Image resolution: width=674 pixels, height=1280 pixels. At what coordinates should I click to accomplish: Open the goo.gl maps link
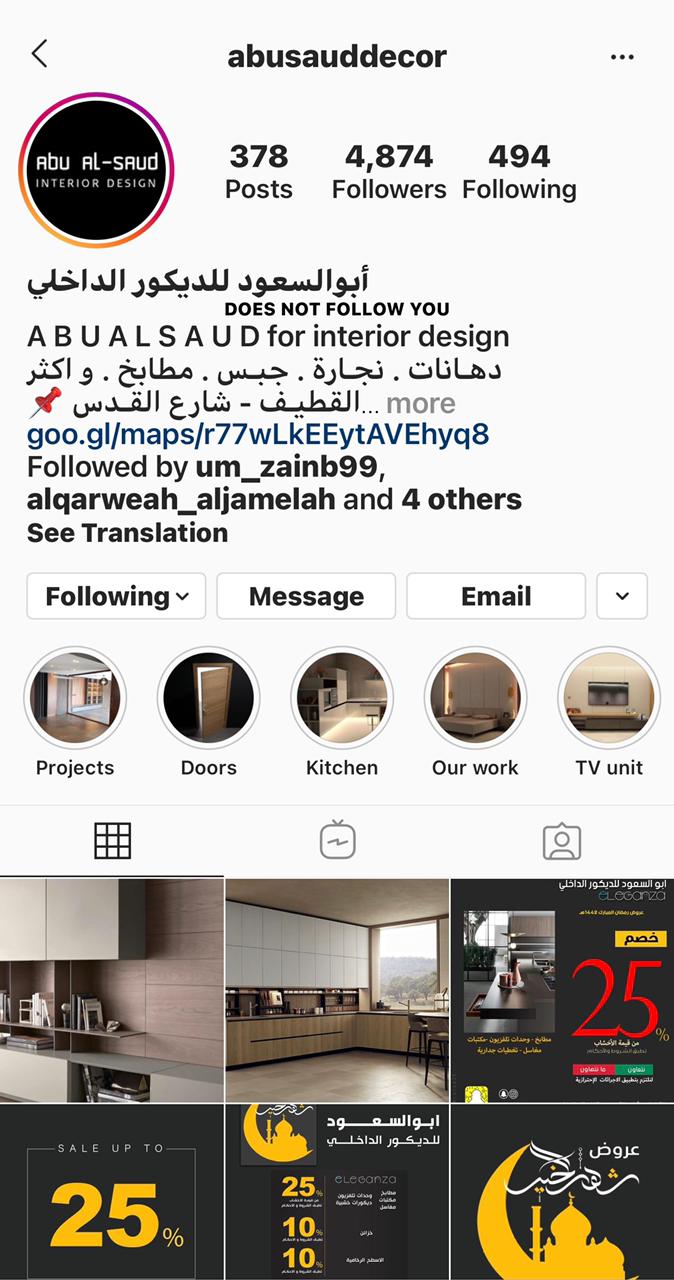tap(258, 435)
